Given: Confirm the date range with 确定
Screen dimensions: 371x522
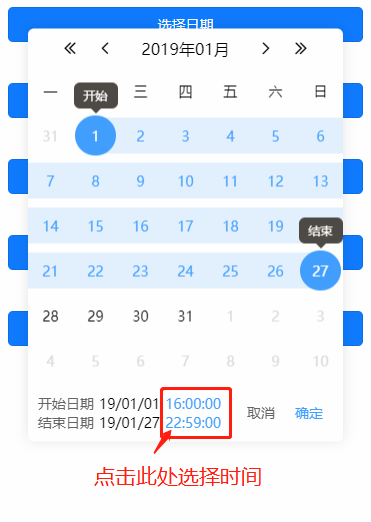Looking at the screenshot, I should pos(309,413).
